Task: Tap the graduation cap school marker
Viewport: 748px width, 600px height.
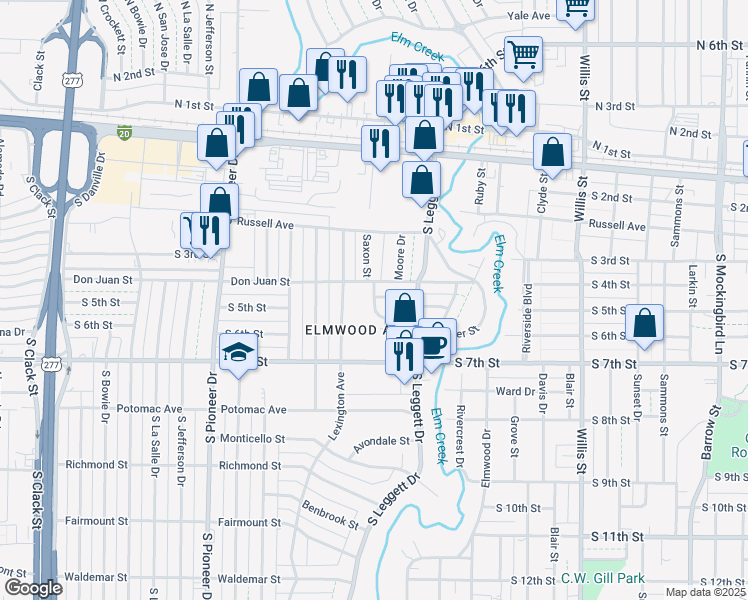Action: [238, 354]
